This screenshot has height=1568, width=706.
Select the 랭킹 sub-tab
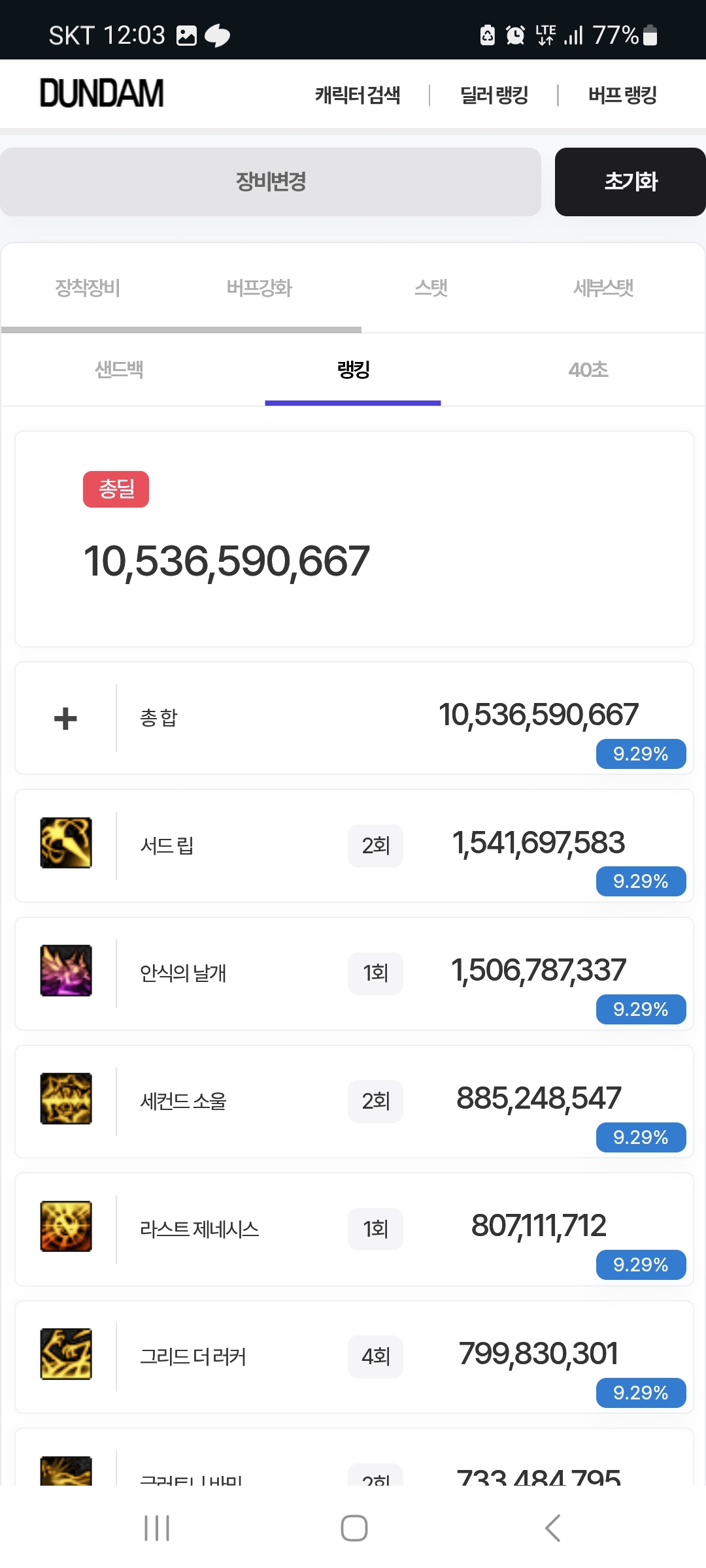(x=353, y=370)
